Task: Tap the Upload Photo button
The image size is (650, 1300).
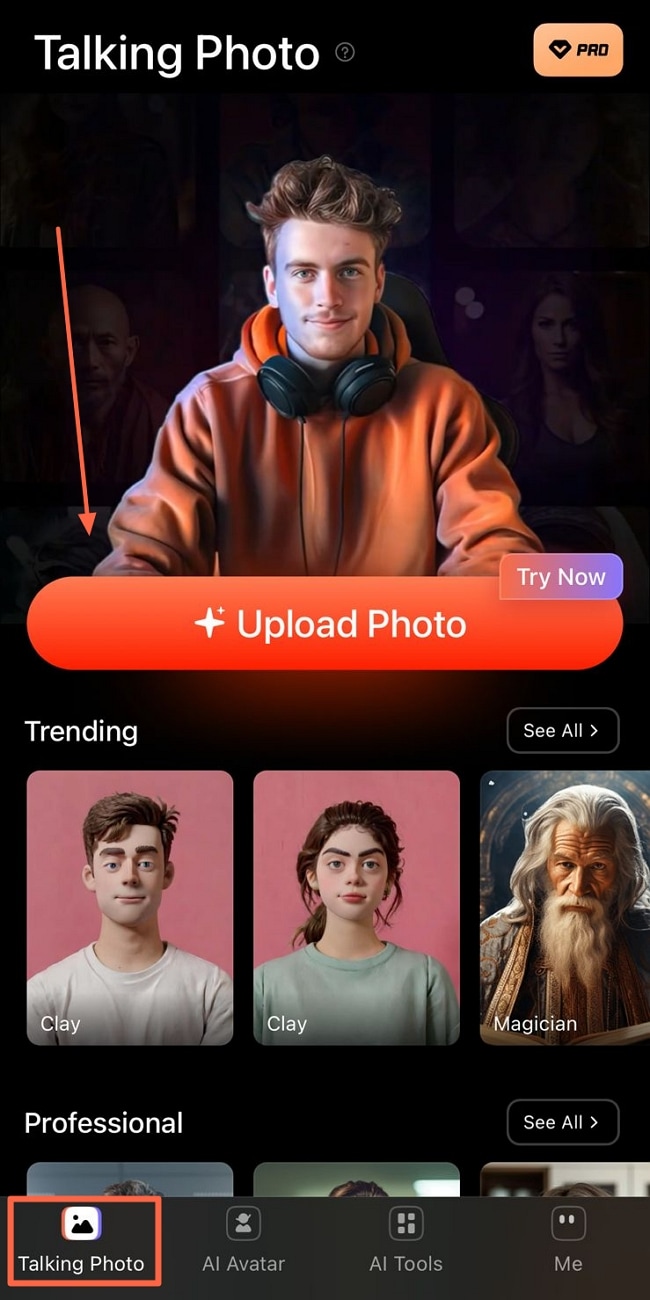Action: (x=325, y=625)
